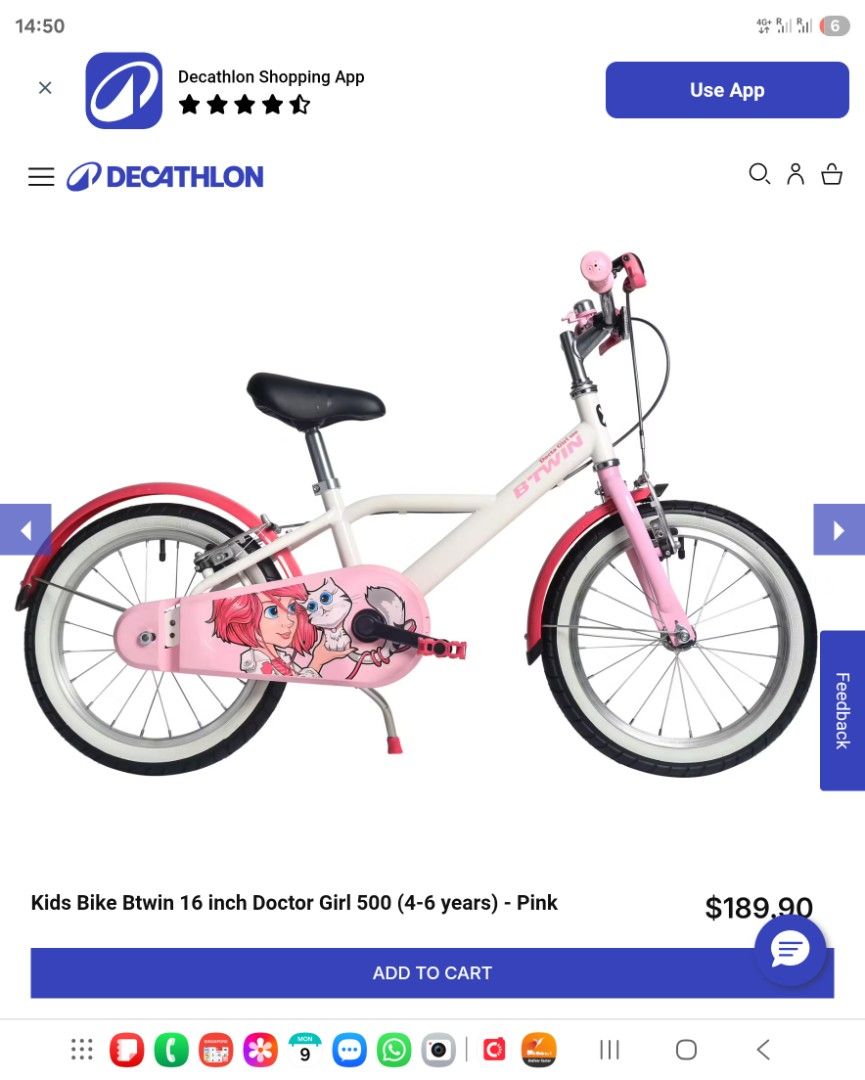The image size is (865, 1080).
Task: Open the apps drawer grid
Action: [x=81, y=1050]
